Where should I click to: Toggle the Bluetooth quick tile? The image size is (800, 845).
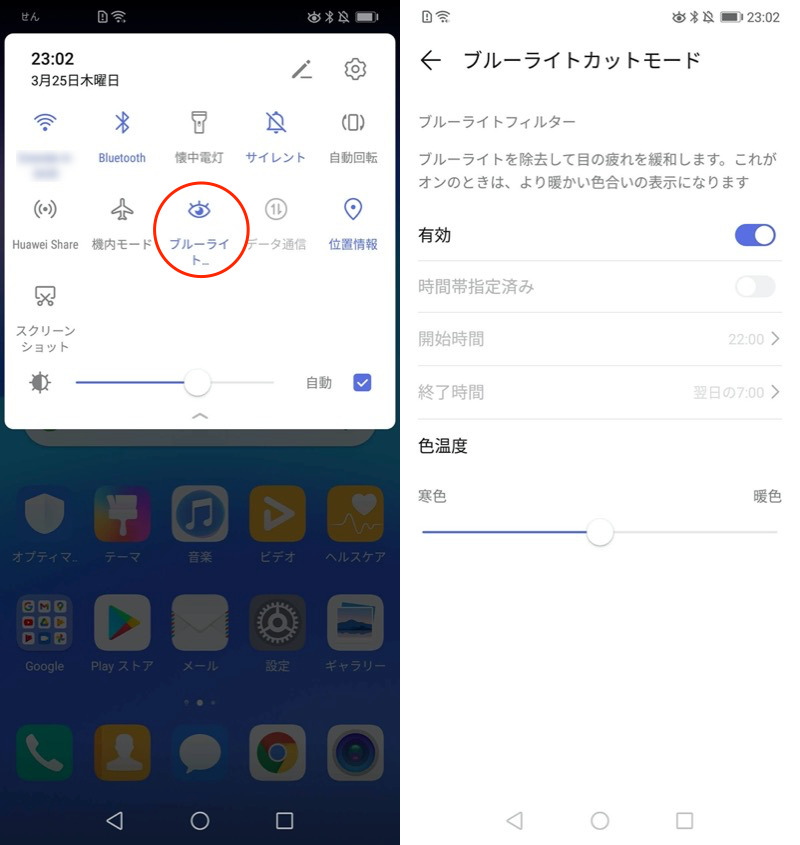point(122,123)
